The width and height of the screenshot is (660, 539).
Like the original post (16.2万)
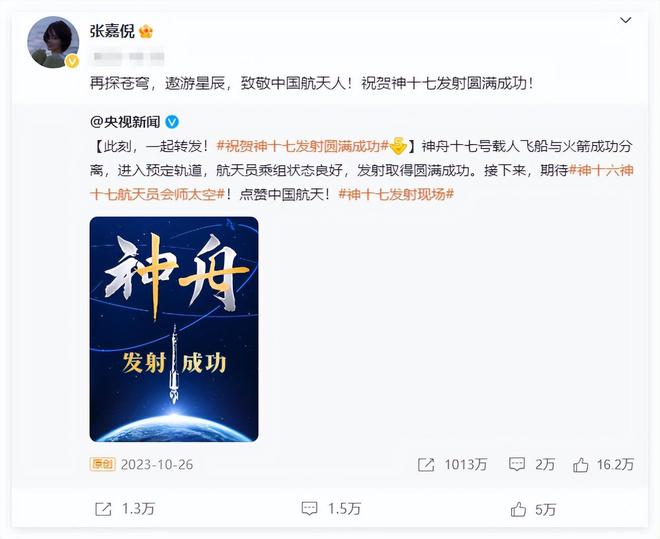[603, 464]
